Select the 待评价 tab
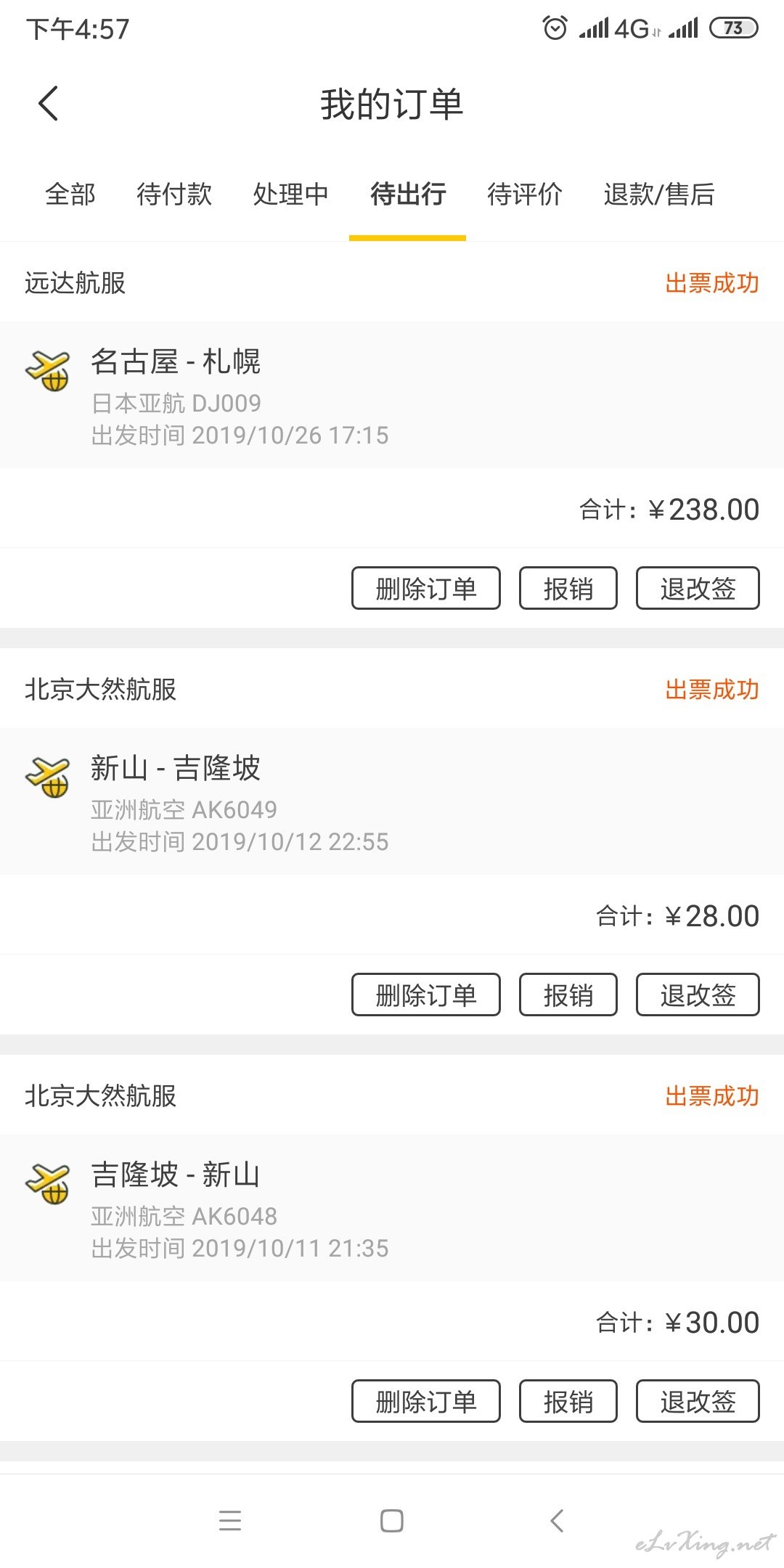This screenshot has height=1568, width=784. (524, 195)
